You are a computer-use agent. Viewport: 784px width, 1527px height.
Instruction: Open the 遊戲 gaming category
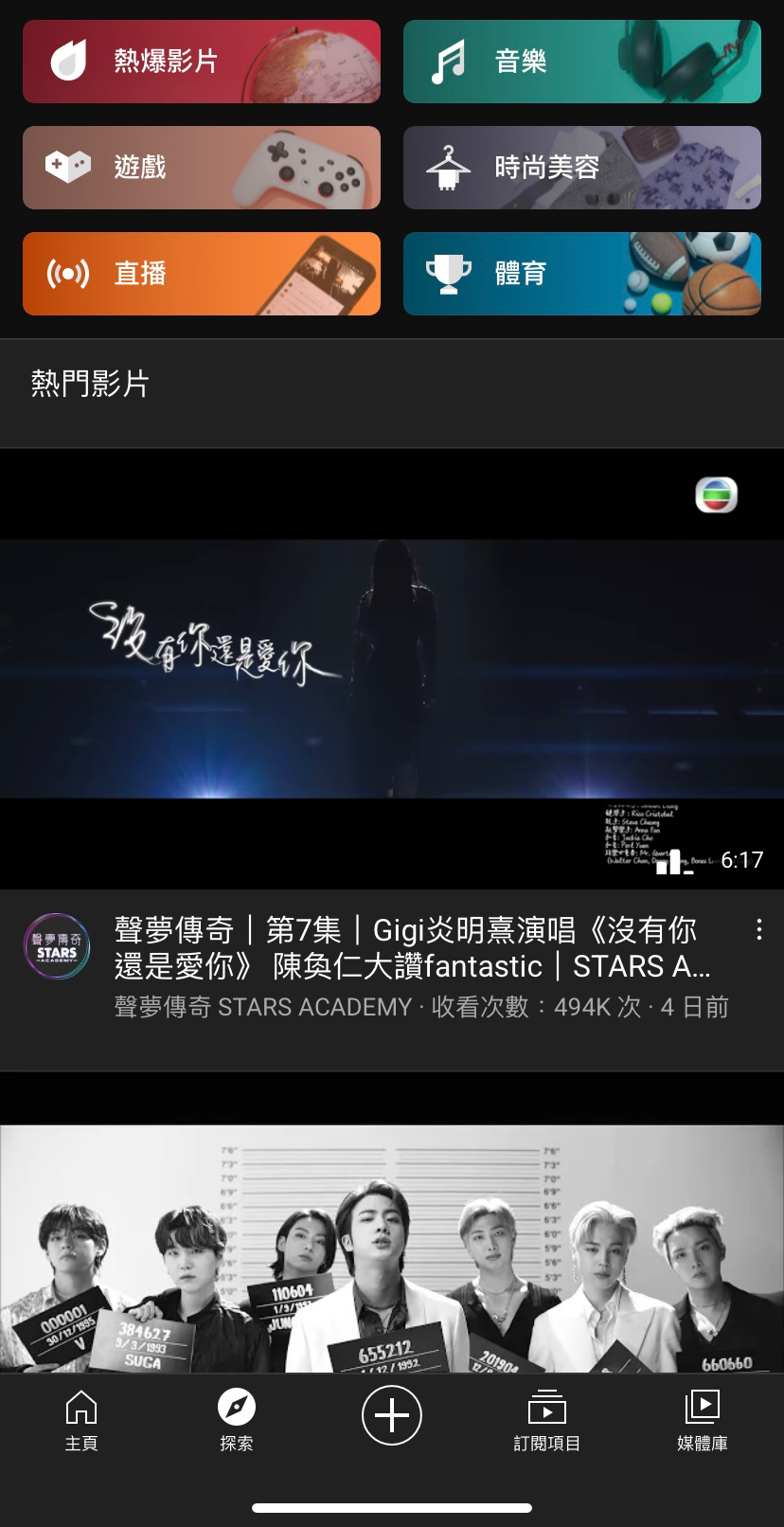[x=202, y=168]
